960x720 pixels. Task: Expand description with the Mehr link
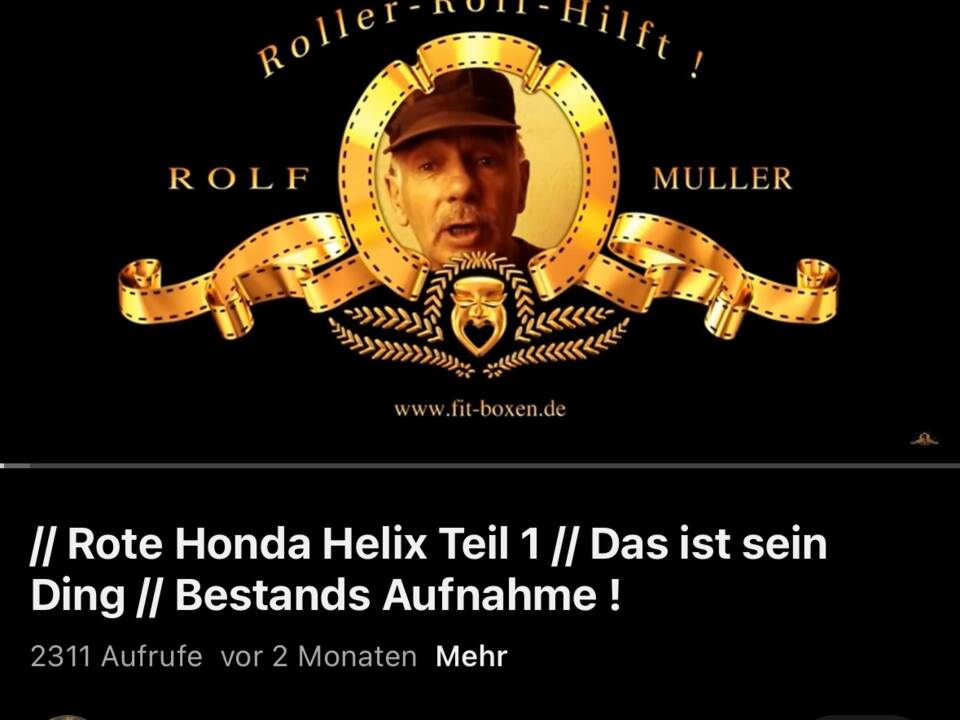coord(471,657)
